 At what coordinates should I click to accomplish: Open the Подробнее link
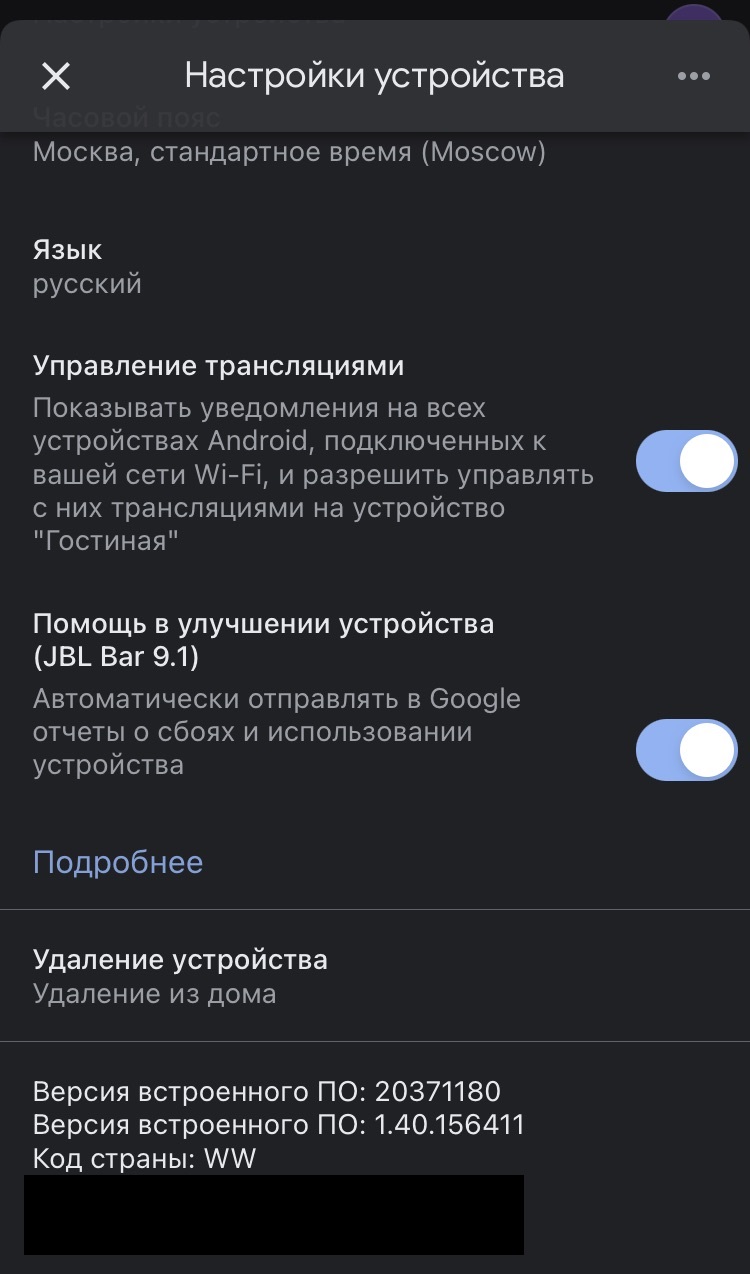118,862
